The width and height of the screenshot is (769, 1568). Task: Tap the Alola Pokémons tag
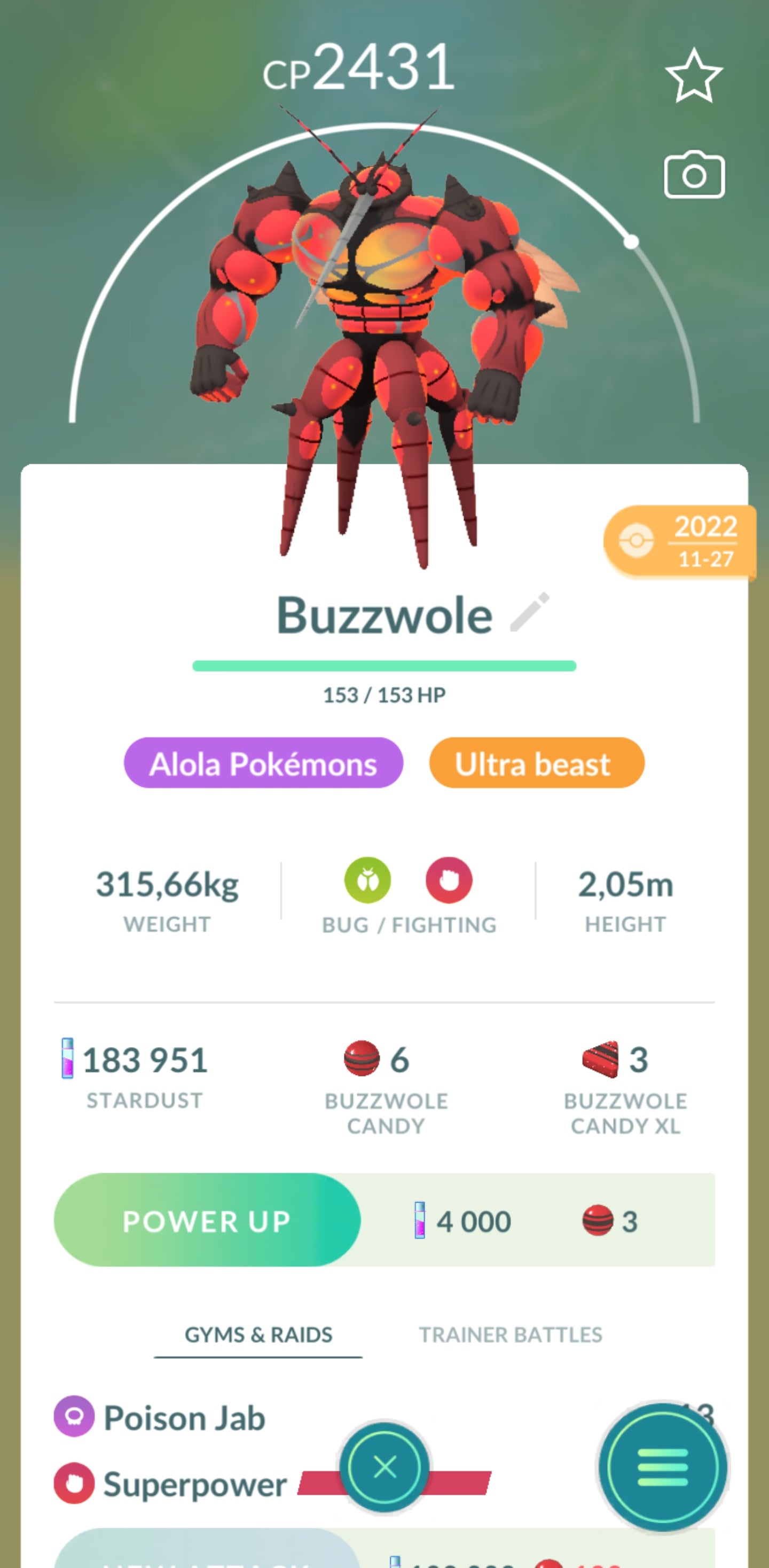click(x=263, y=763)
